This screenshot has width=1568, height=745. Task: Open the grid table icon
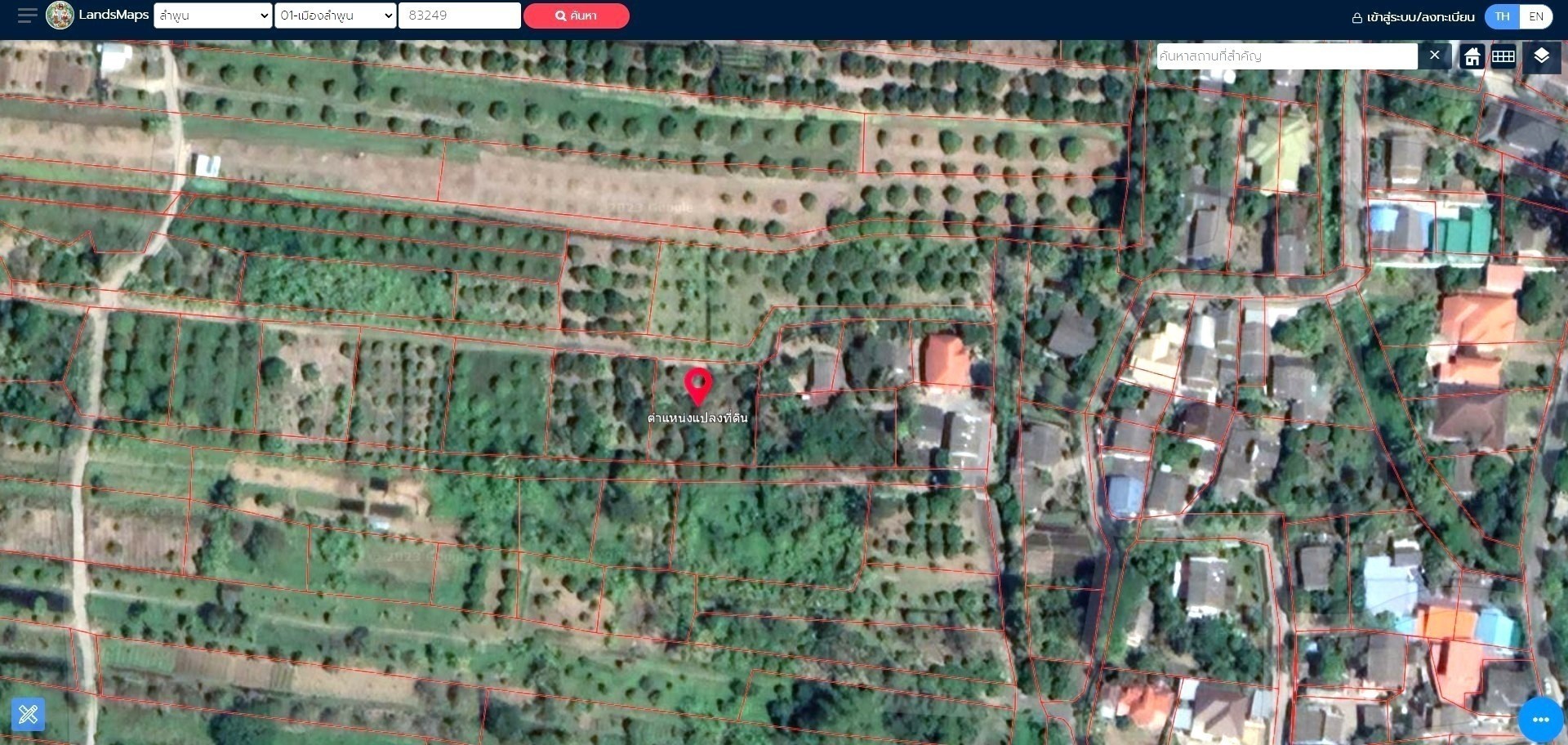pyautogui.click(x=1503, y=56)
